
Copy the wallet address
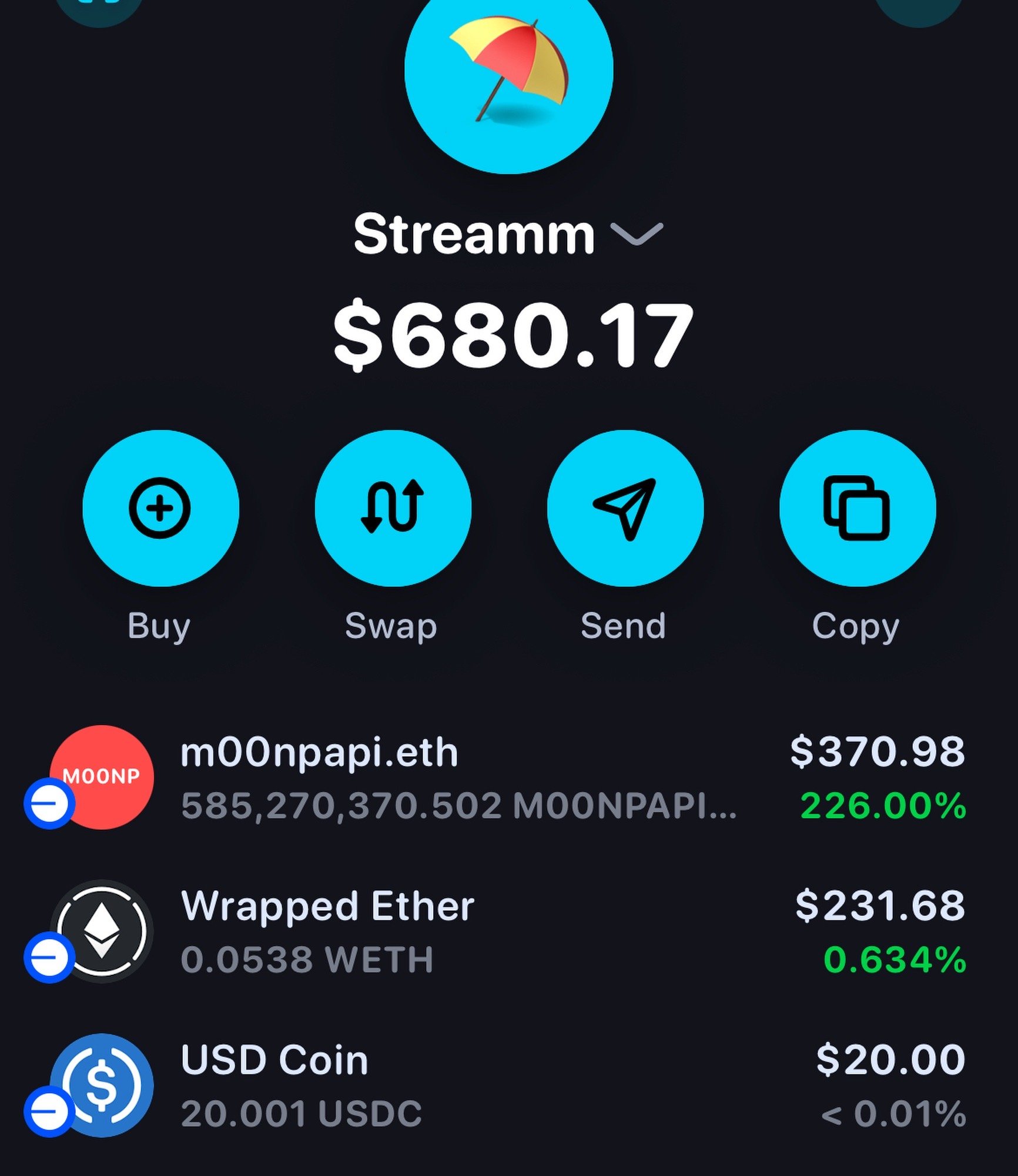857,508
